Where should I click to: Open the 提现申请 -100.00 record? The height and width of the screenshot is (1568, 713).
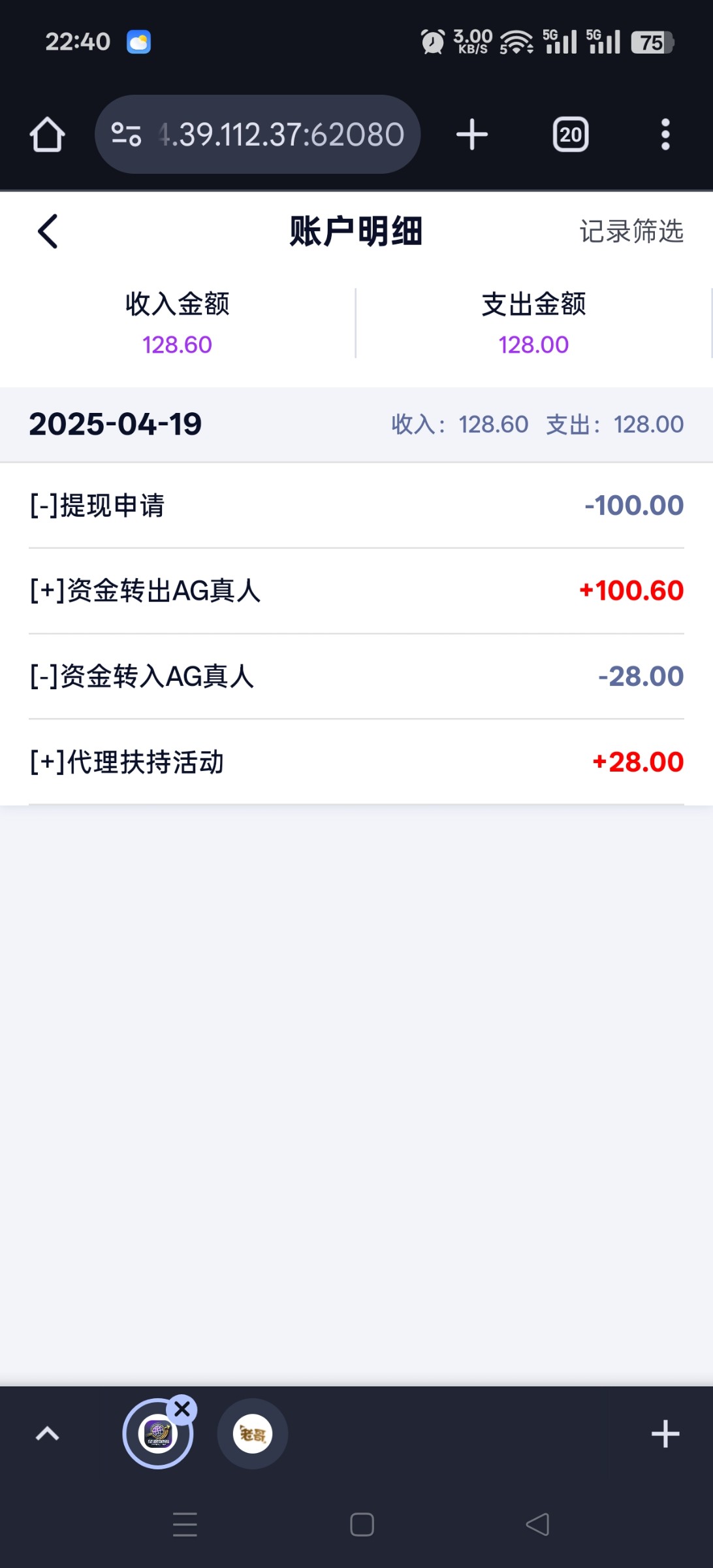356,506
